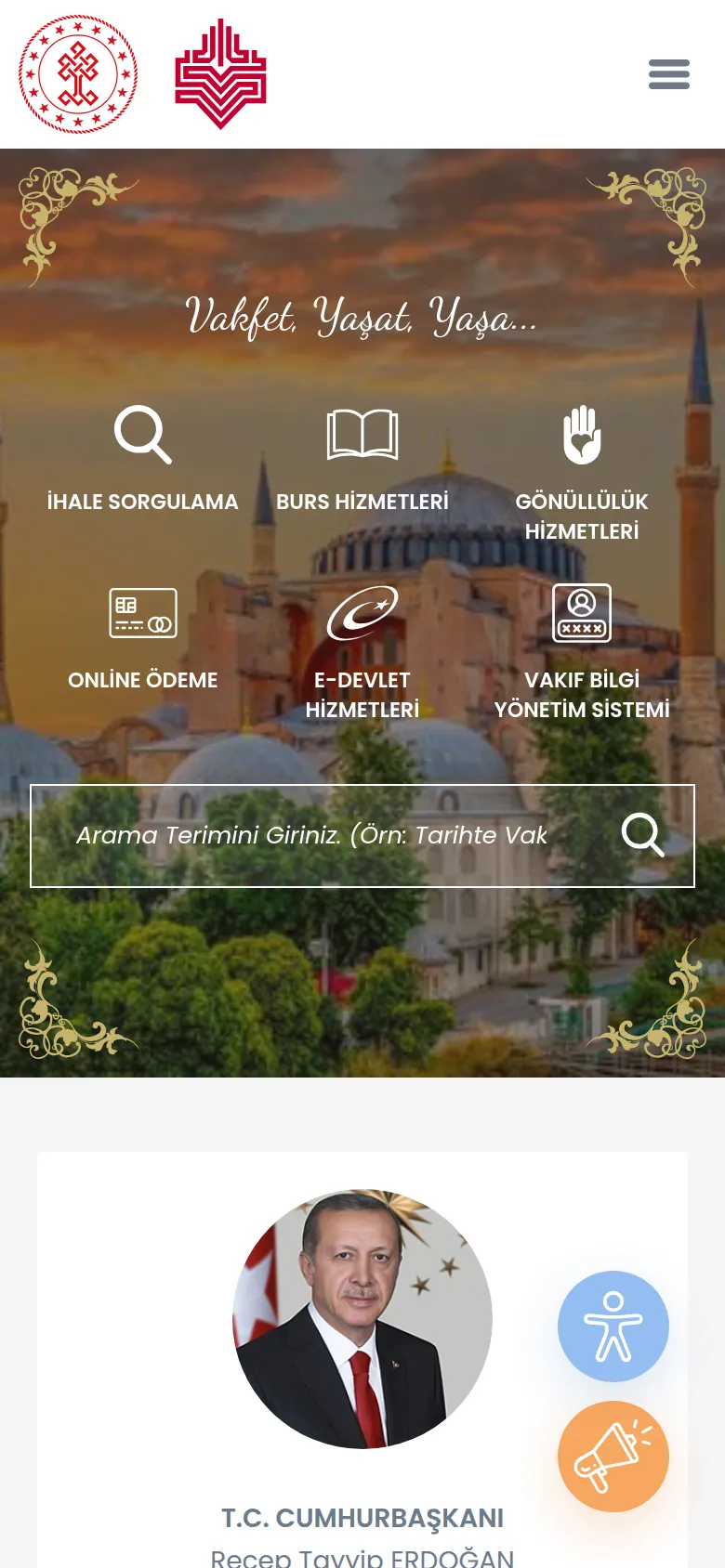
Task: Open the T.C. Cumhurbaşkanı card
Action: pyautogui.click(x=362, y=1360)
